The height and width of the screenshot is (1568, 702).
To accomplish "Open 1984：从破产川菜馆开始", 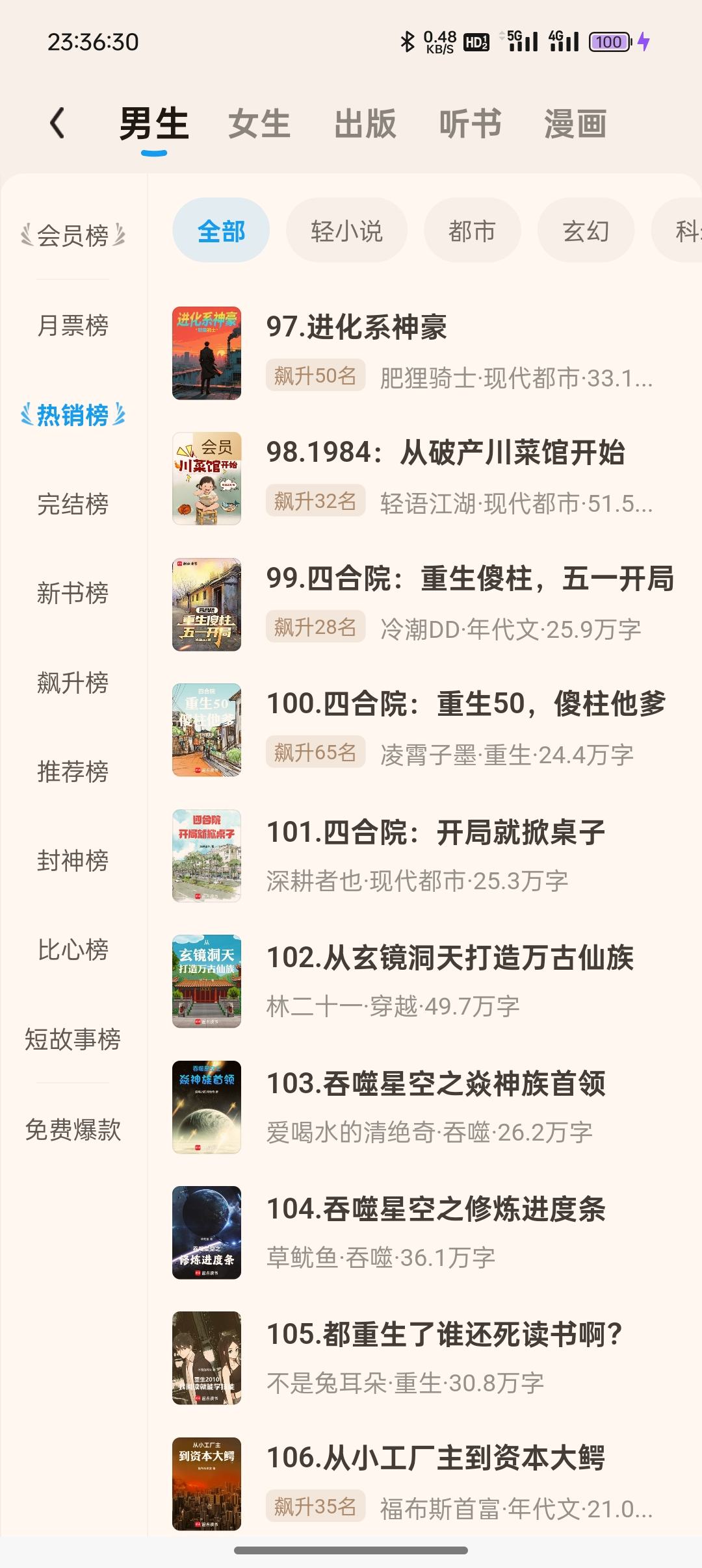I will point(445,453).
